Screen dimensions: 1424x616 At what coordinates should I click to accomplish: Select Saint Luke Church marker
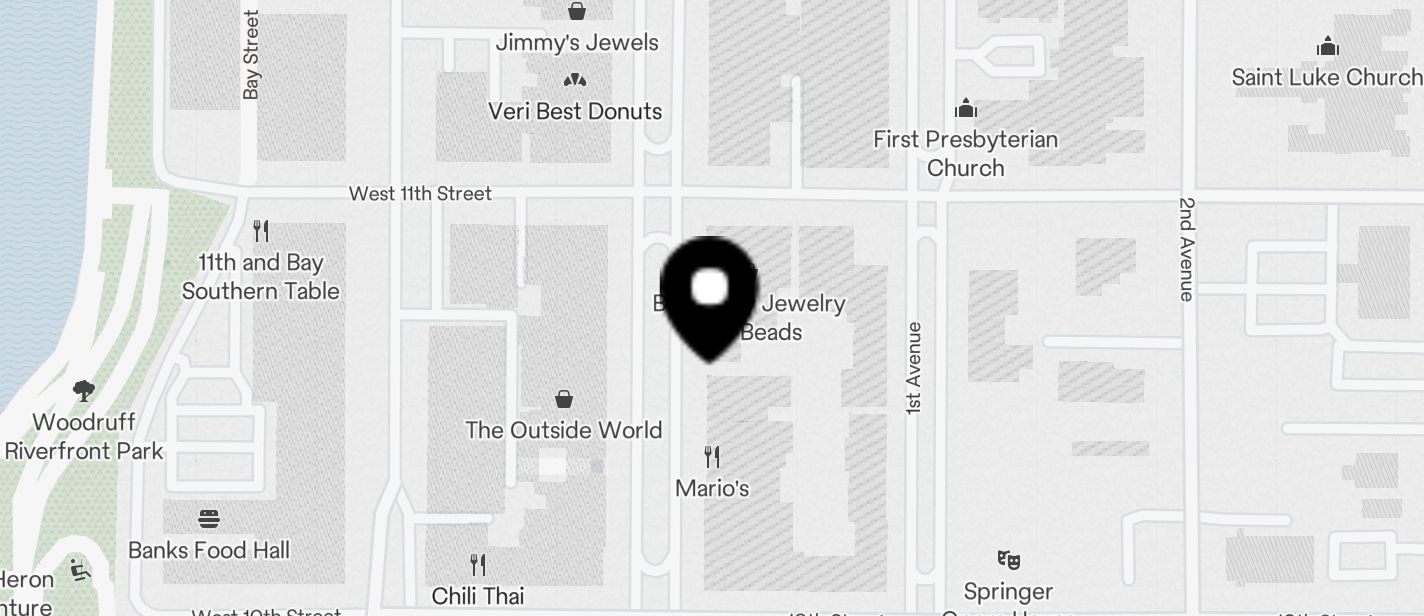pyautogui.click(x=1327, y=47)
